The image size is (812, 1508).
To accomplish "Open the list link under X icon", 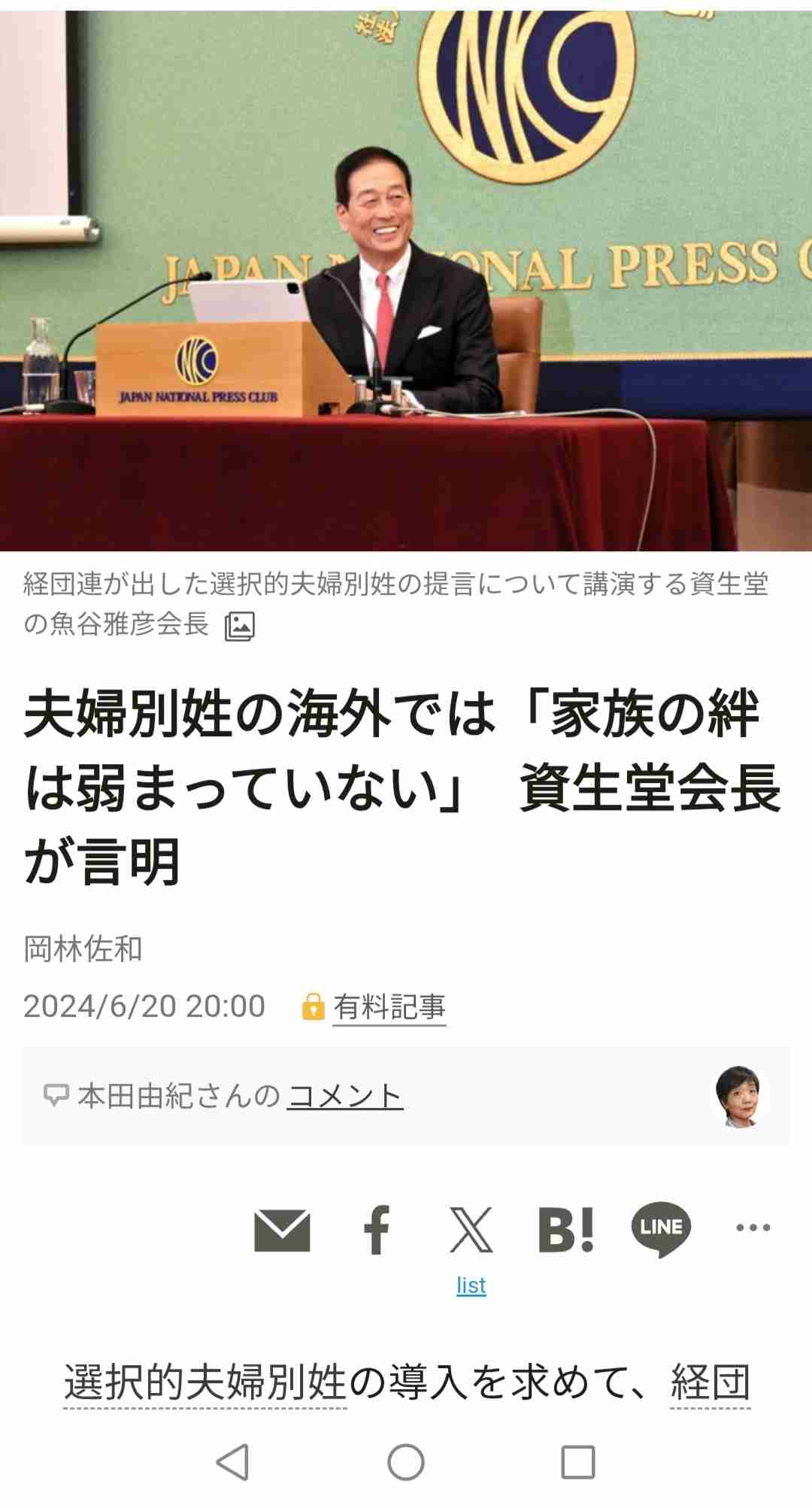I will click(471, 1285).
